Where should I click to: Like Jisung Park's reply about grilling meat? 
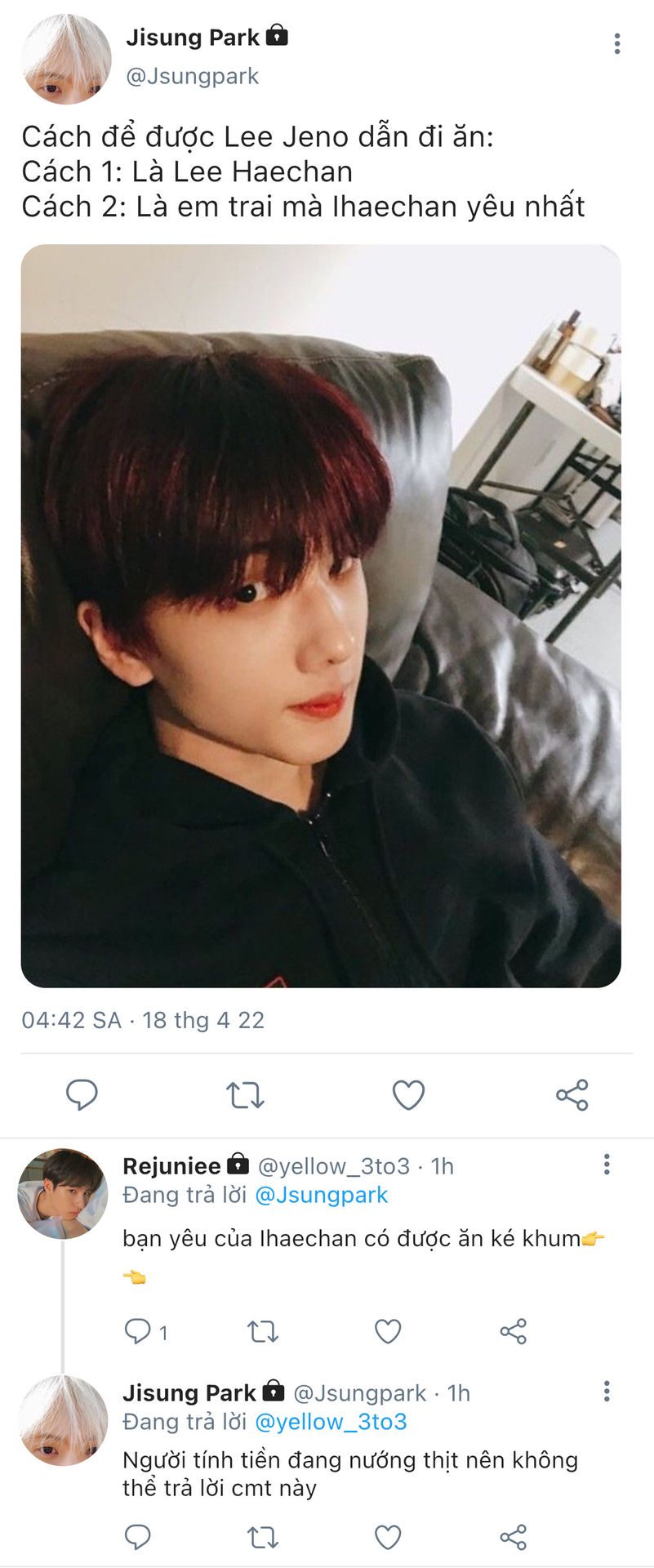coord(388,1538)
